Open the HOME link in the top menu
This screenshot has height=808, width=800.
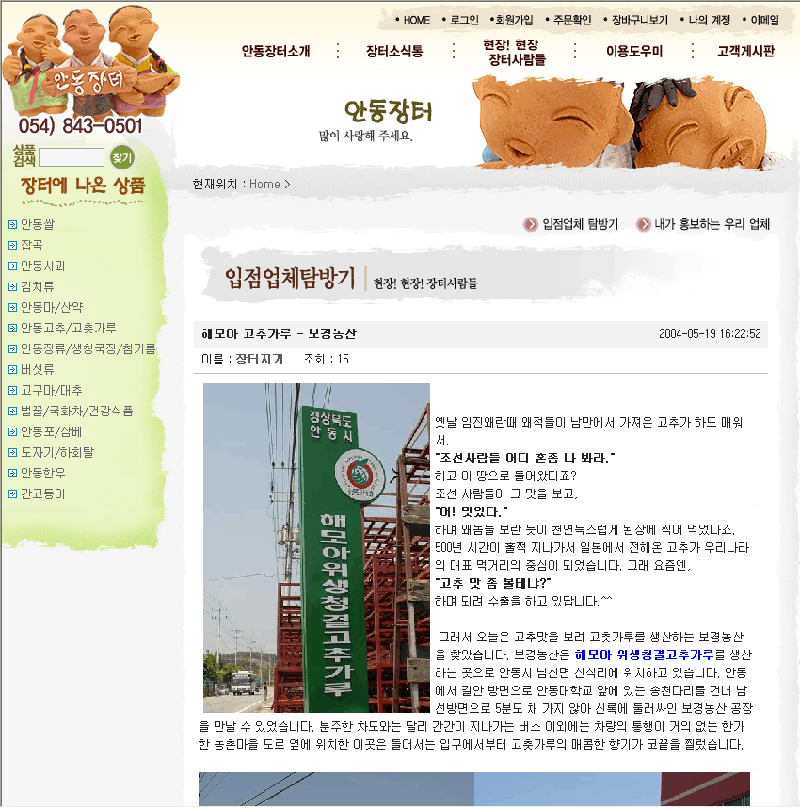[x=416, y=20]
